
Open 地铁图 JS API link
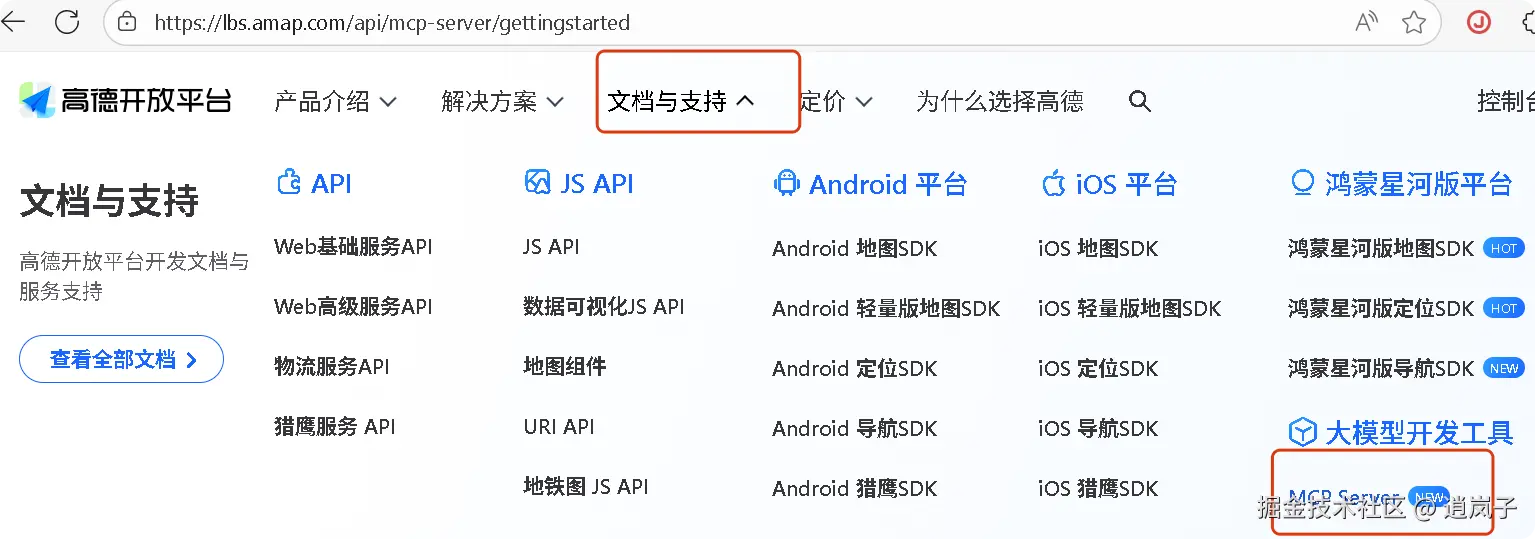coord(585,487)
